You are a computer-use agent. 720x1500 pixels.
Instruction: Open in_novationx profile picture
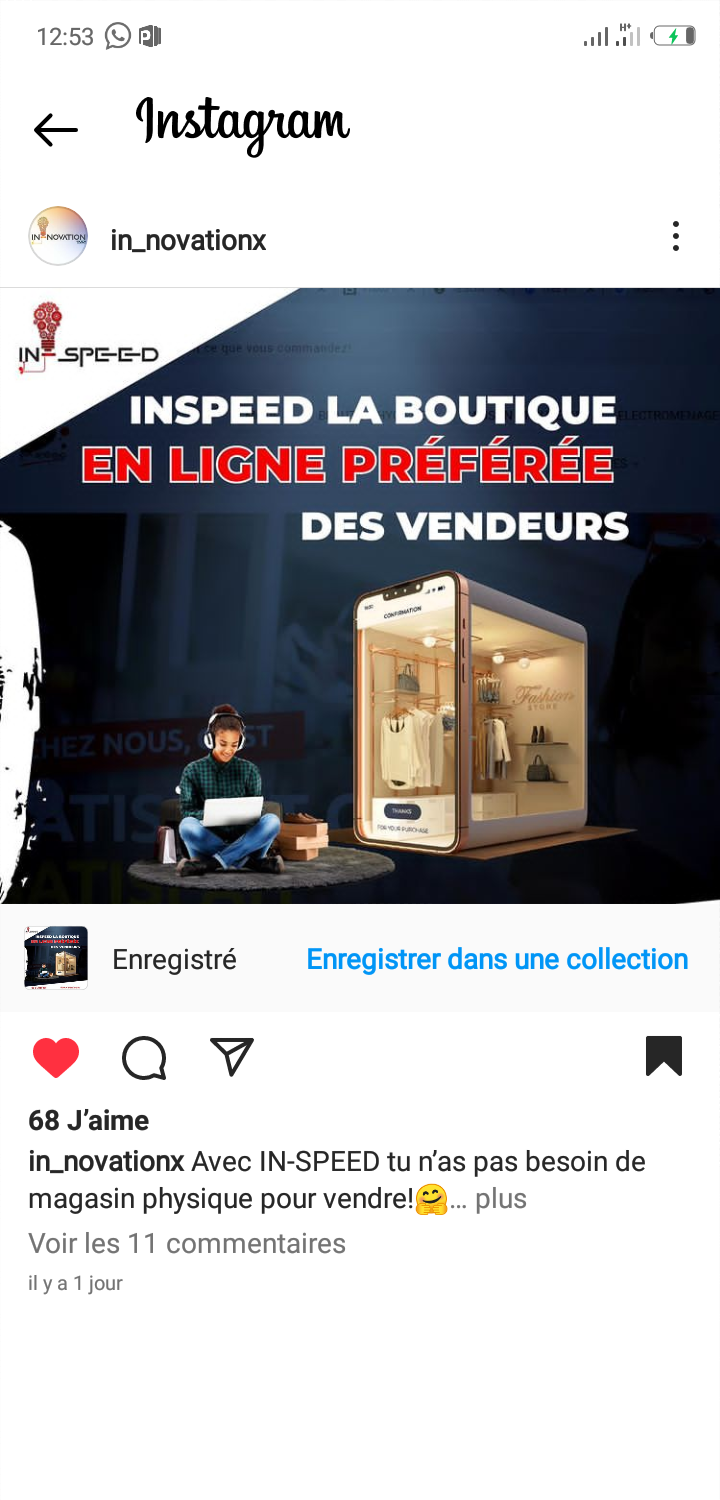click(58, 237)
